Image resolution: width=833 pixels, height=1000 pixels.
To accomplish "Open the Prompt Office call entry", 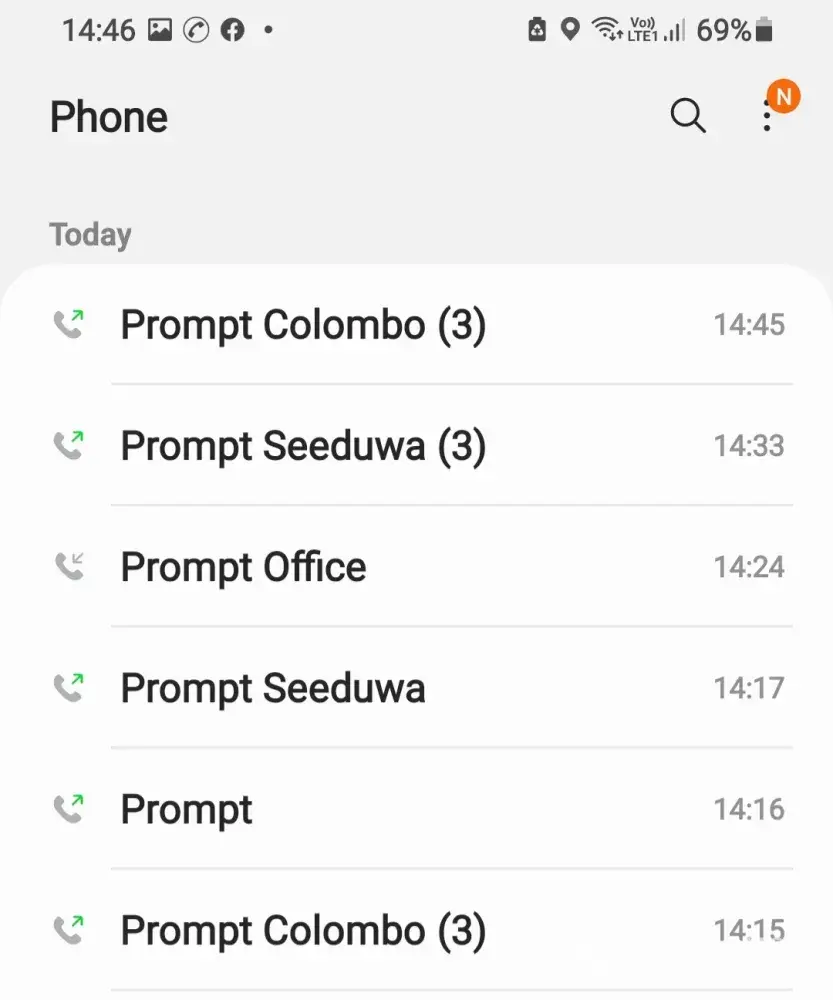I will (x=244, y=567).
